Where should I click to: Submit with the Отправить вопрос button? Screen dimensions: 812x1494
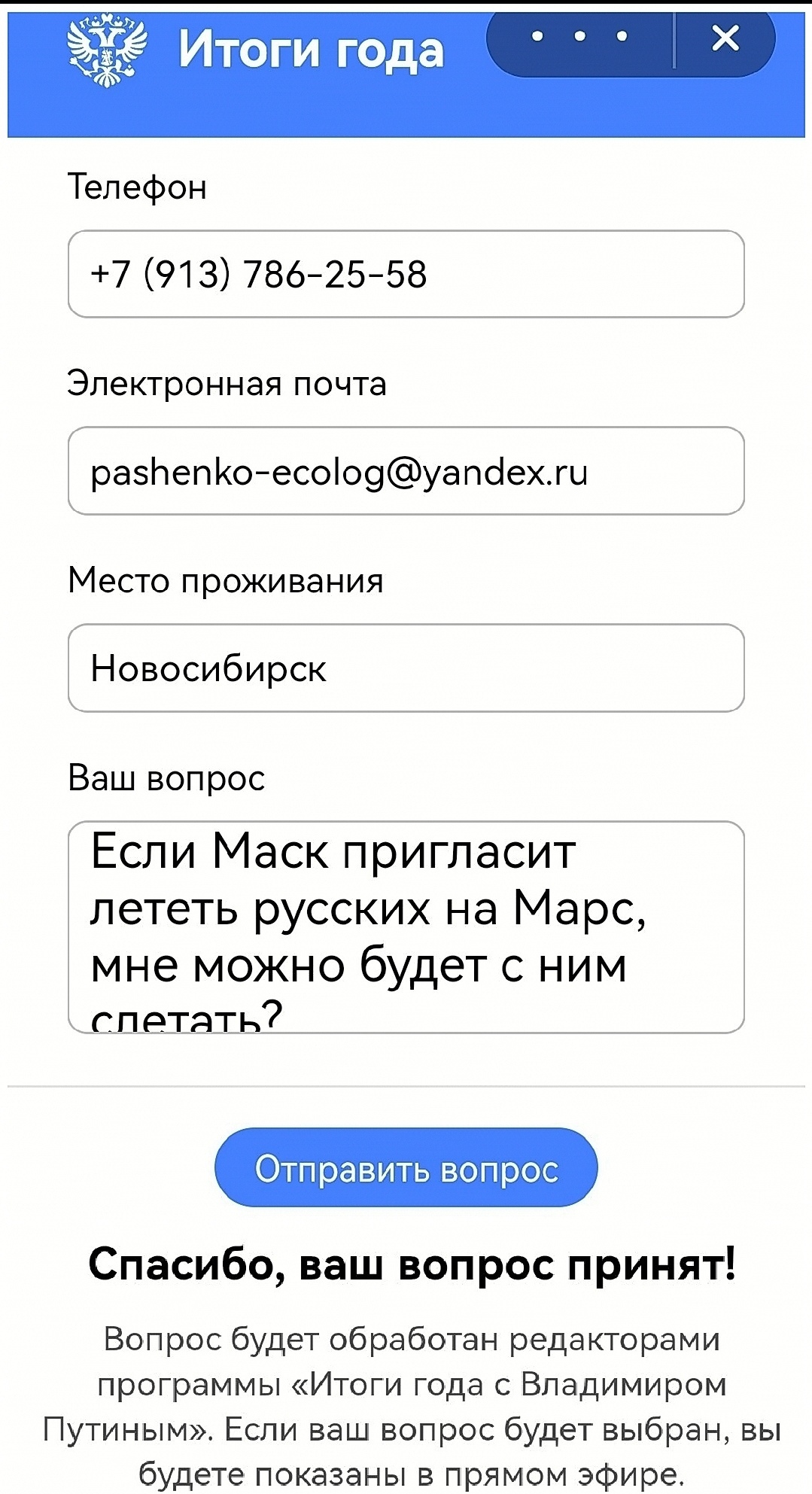pyautogui.click(x=406, y=1167)
